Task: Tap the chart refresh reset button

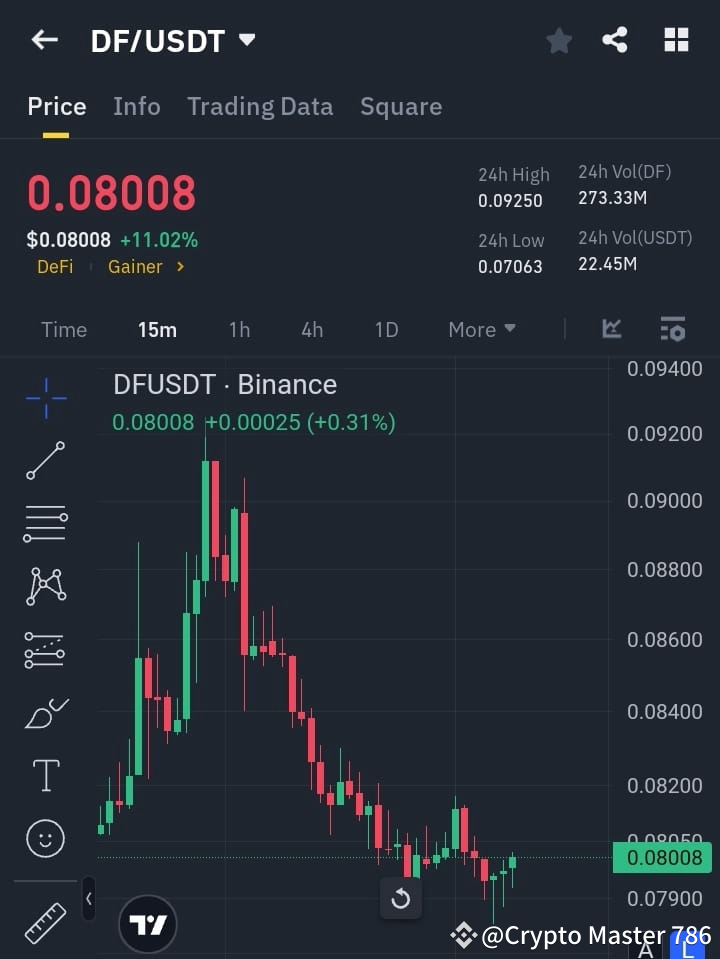Action: tap(401, 899)
